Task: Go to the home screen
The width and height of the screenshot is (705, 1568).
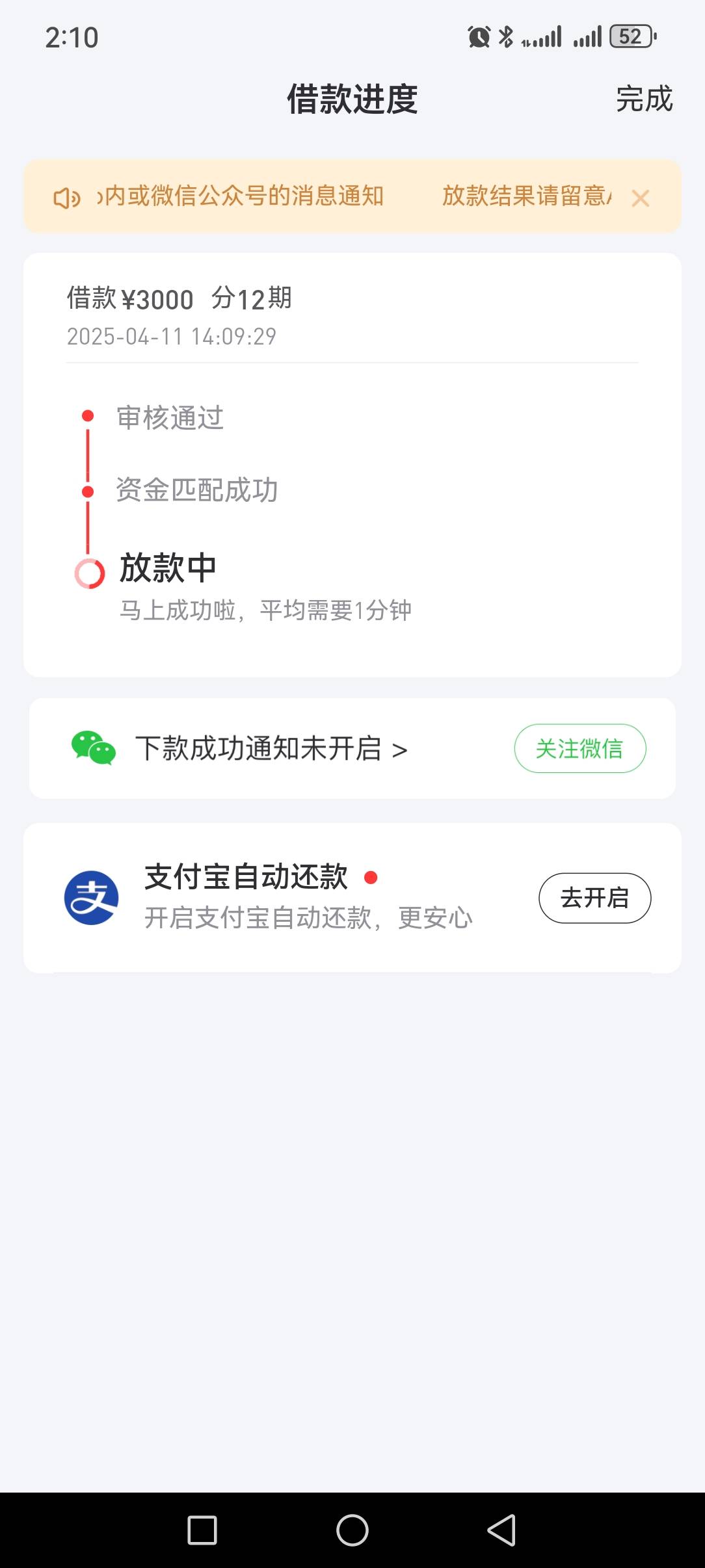Action: (x=352, y=1530)
